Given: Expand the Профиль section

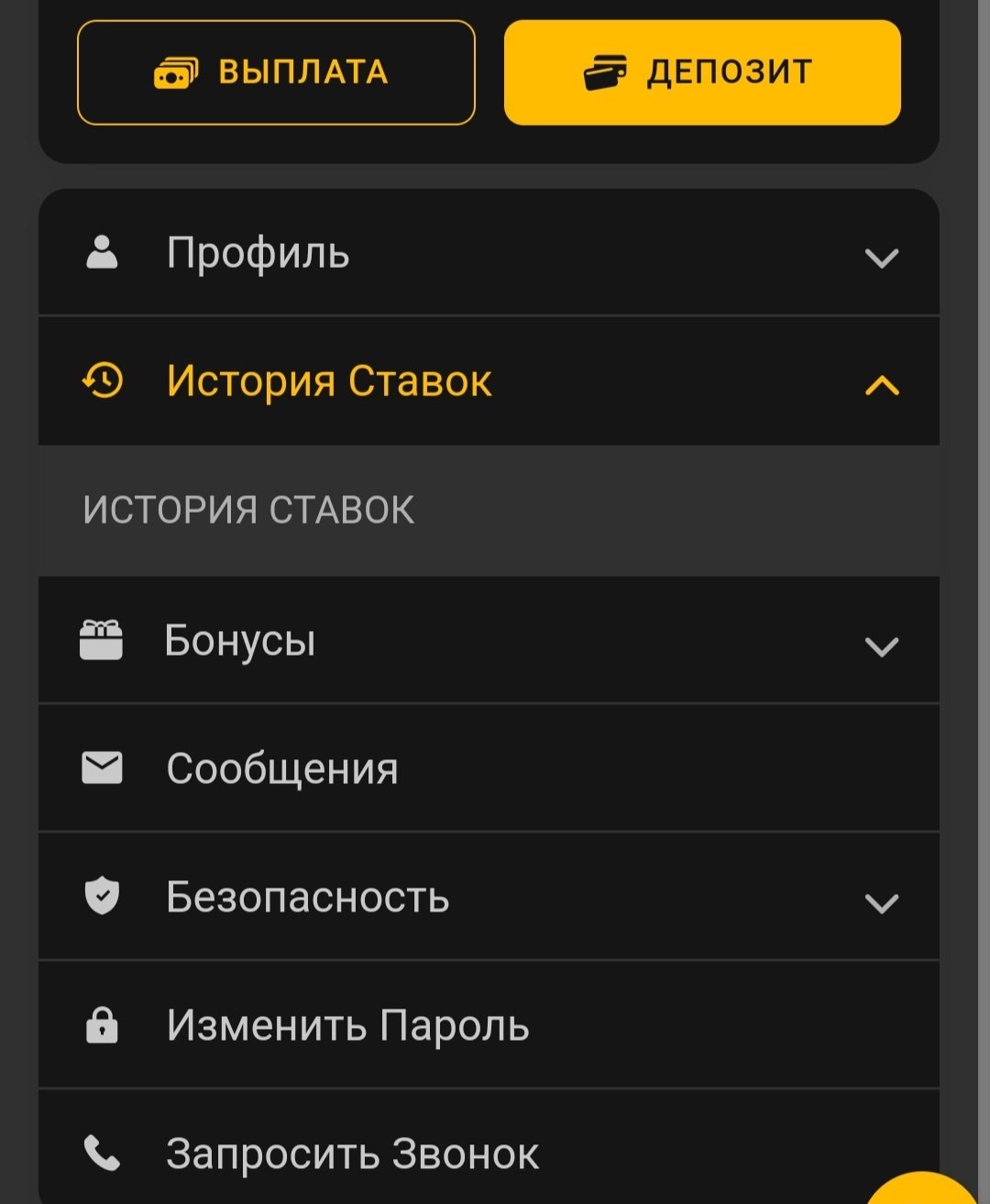Looking at the screenshot, I should (x=489, y=253).
